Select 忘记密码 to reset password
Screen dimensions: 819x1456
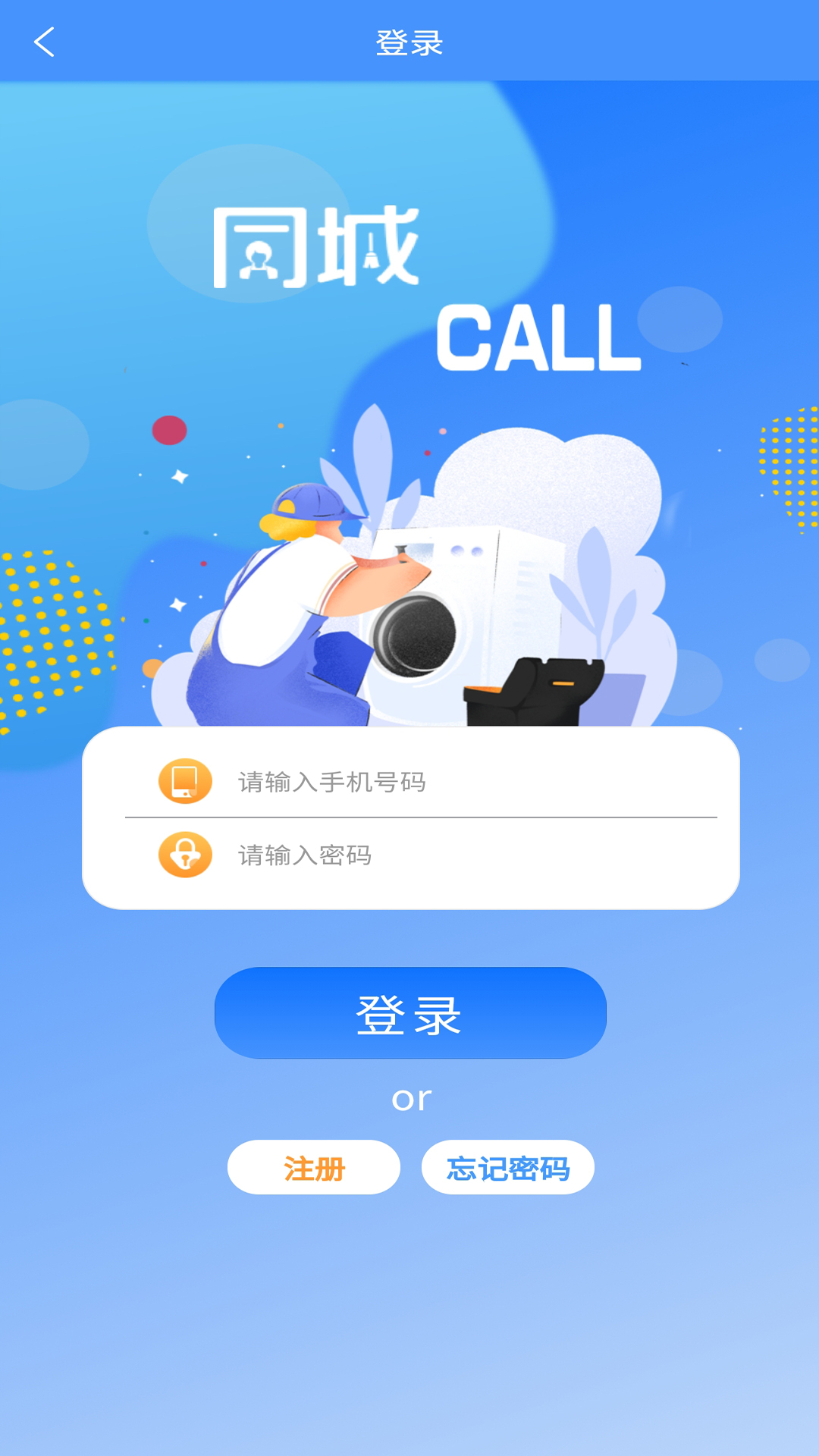coord(507,1168)
